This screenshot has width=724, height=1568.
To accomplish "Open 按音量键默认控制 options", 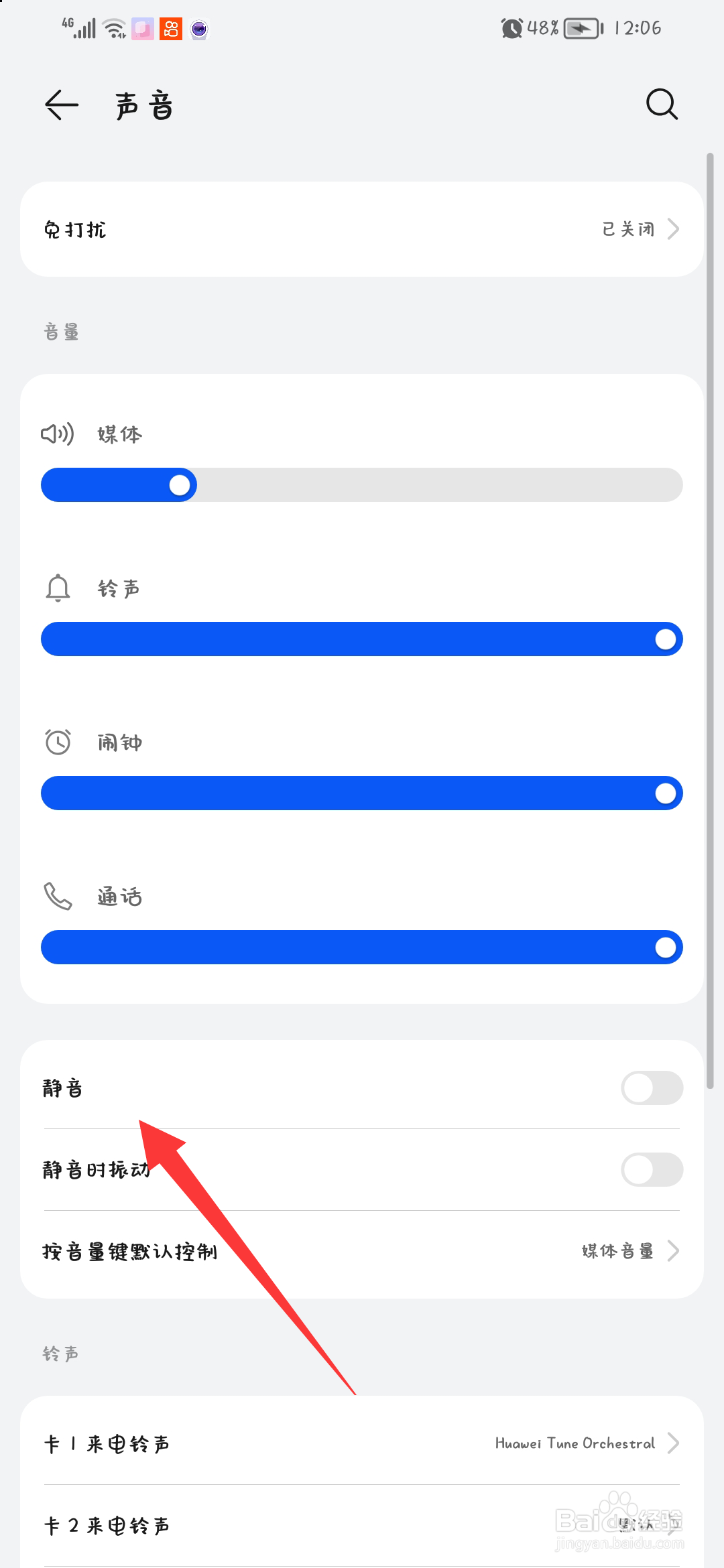I will pos(362,1250).
